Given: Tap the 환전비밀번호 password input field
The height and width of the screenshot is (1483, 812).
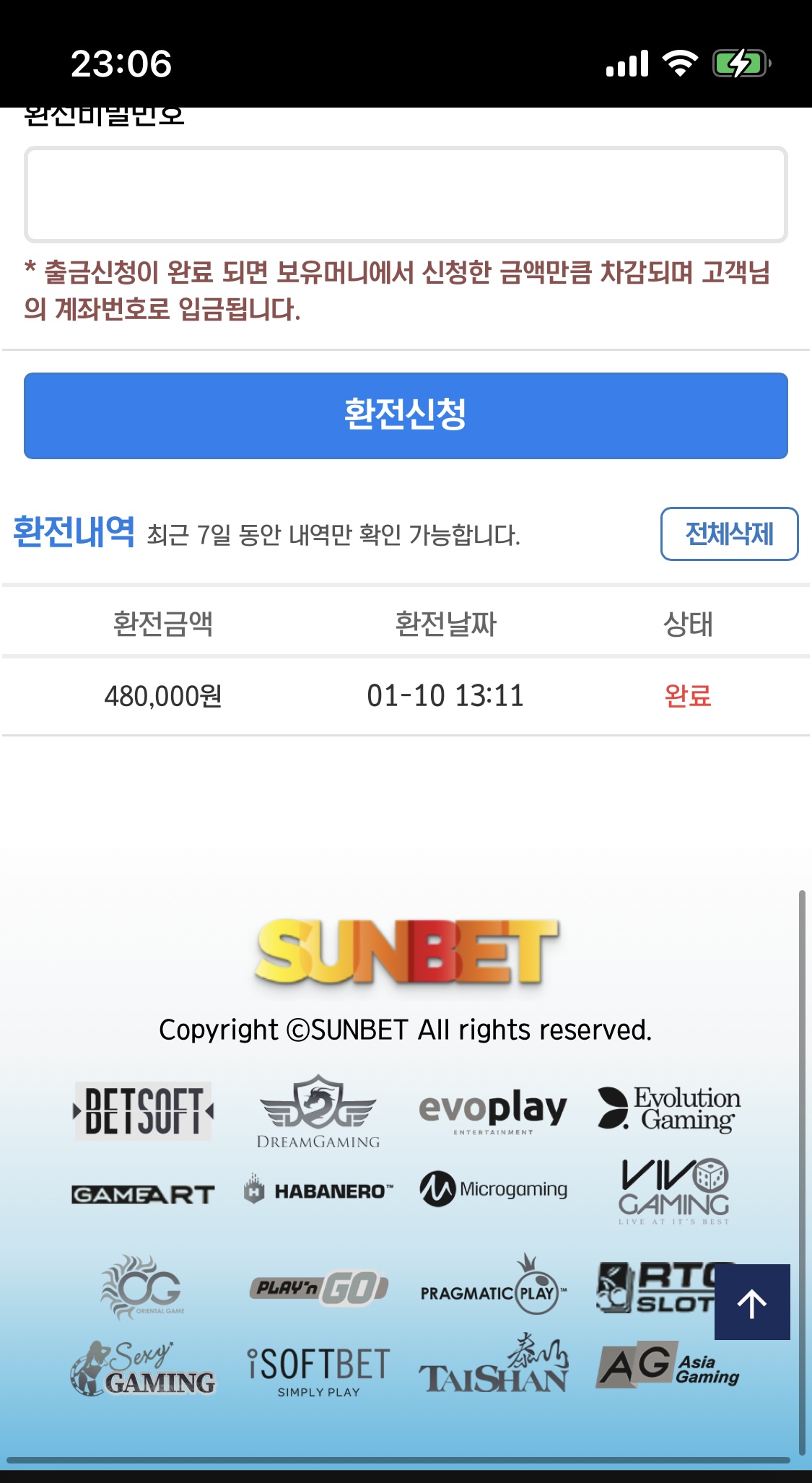Looking at the screenshot, I should coord(406,195).
